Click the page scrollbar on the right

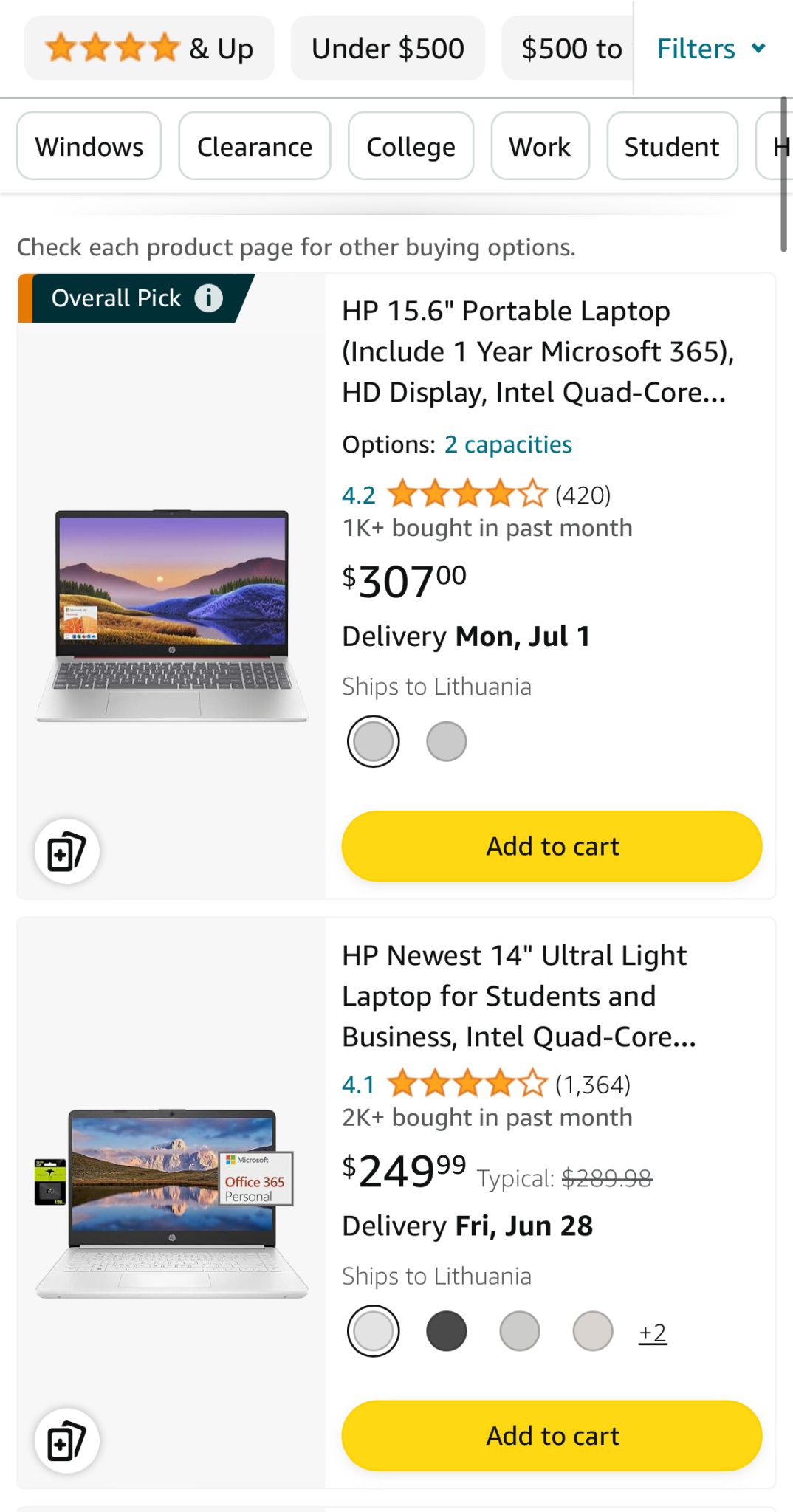pos(784,170)
